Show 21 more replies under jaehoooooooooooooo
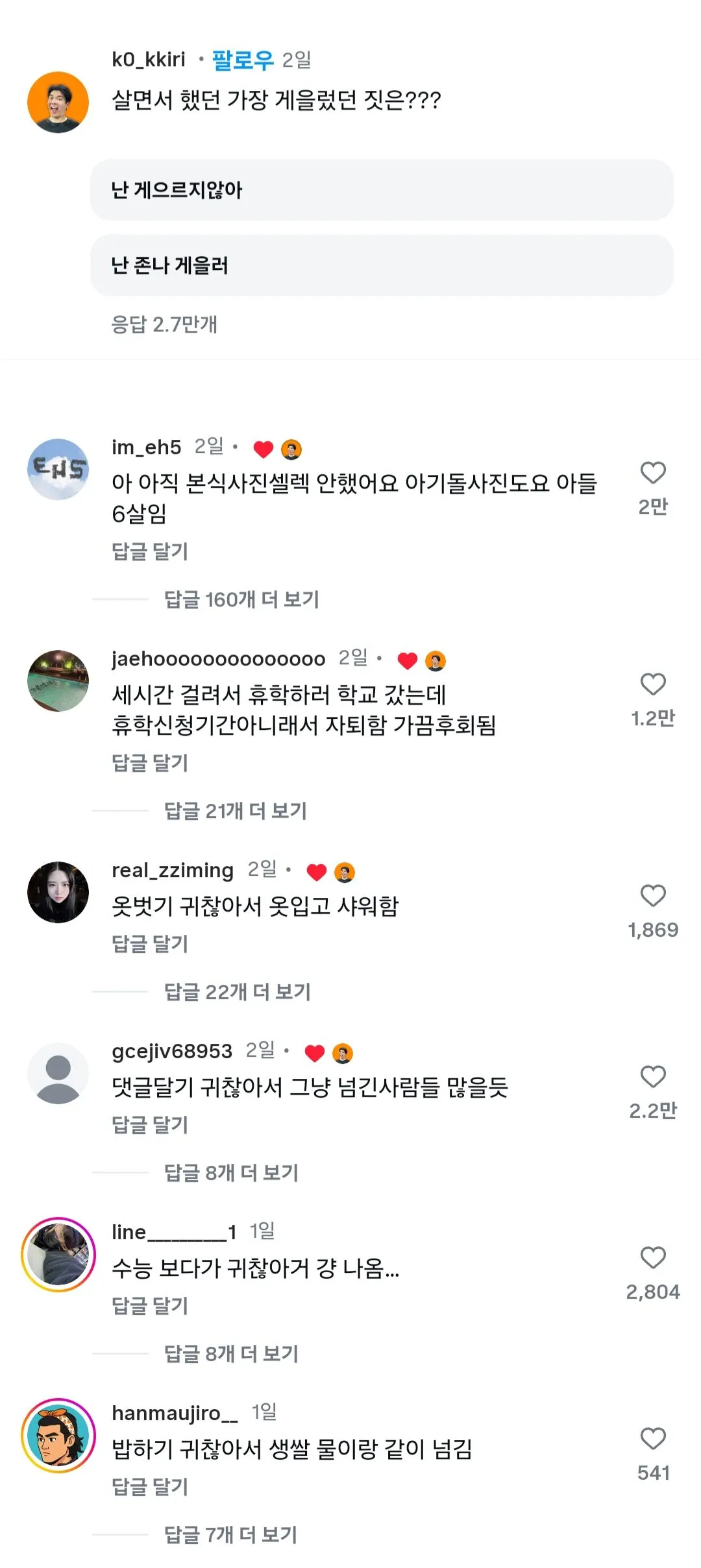Image resolution: width=701 pixels, height=1568 pixels. point(235,810)
